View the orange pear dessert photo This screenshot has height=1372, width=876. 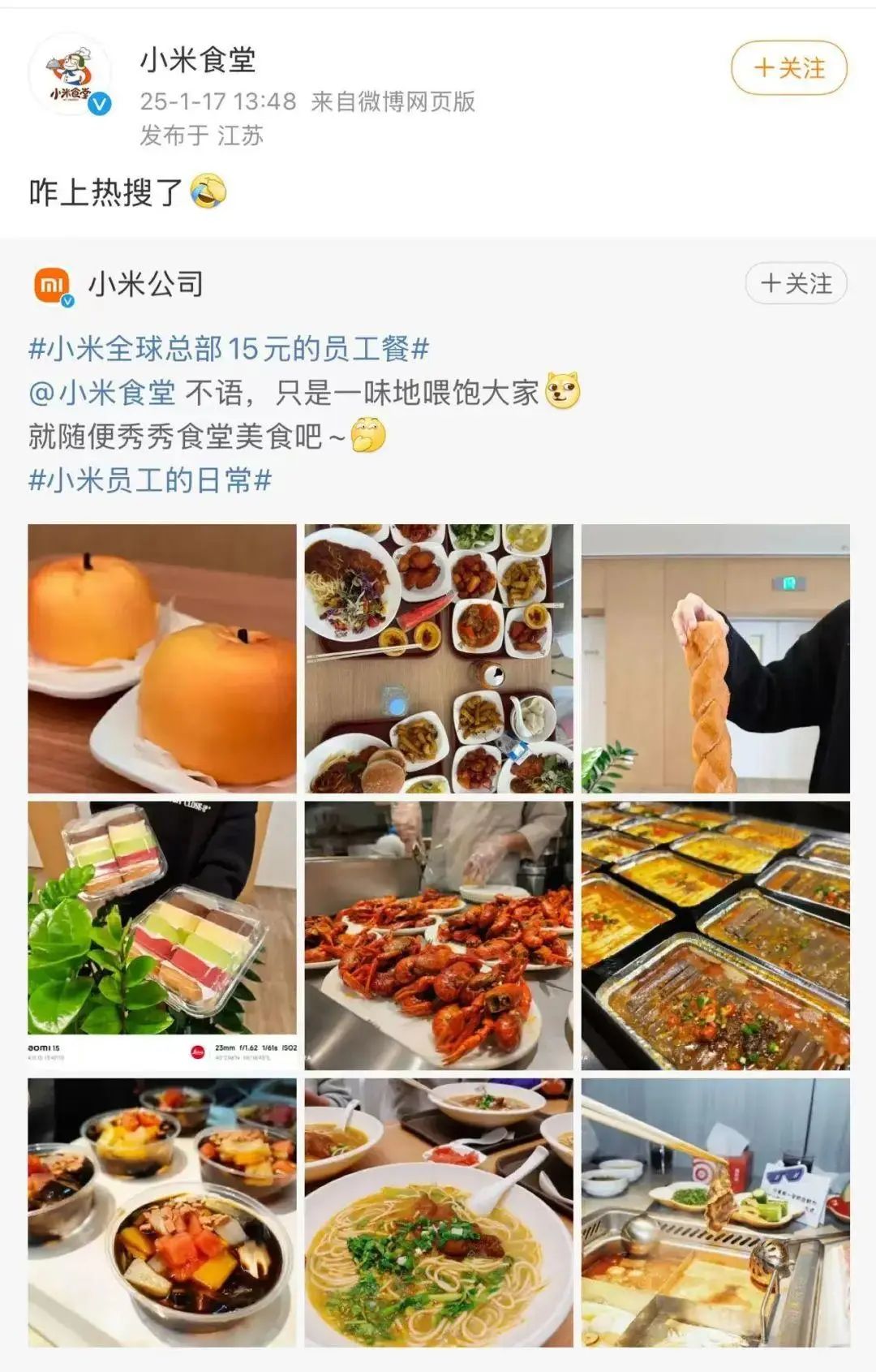(x=162, y=658)
